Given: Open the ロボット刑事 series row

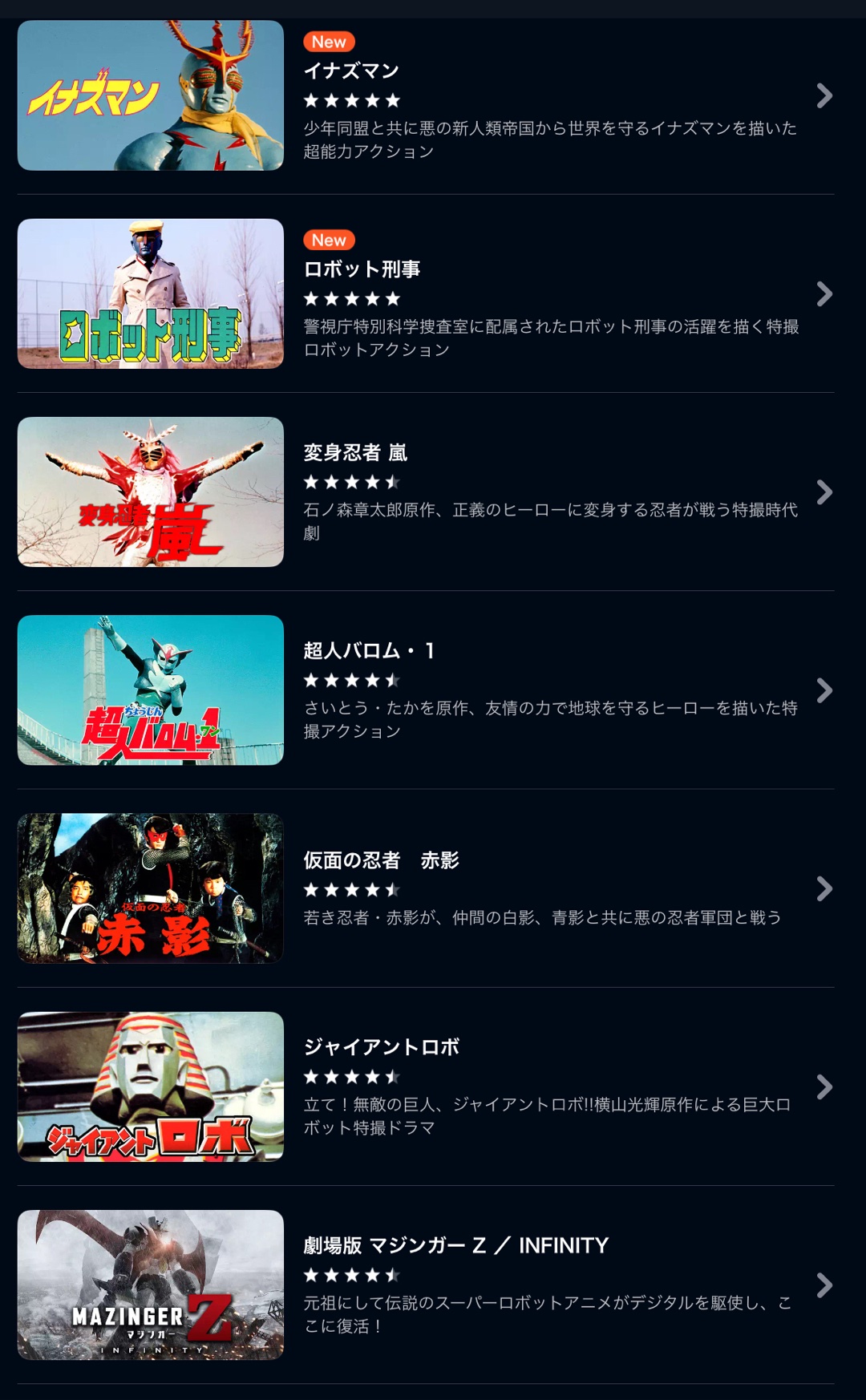Looking at the screenshot, I should [x=425, y=294].
